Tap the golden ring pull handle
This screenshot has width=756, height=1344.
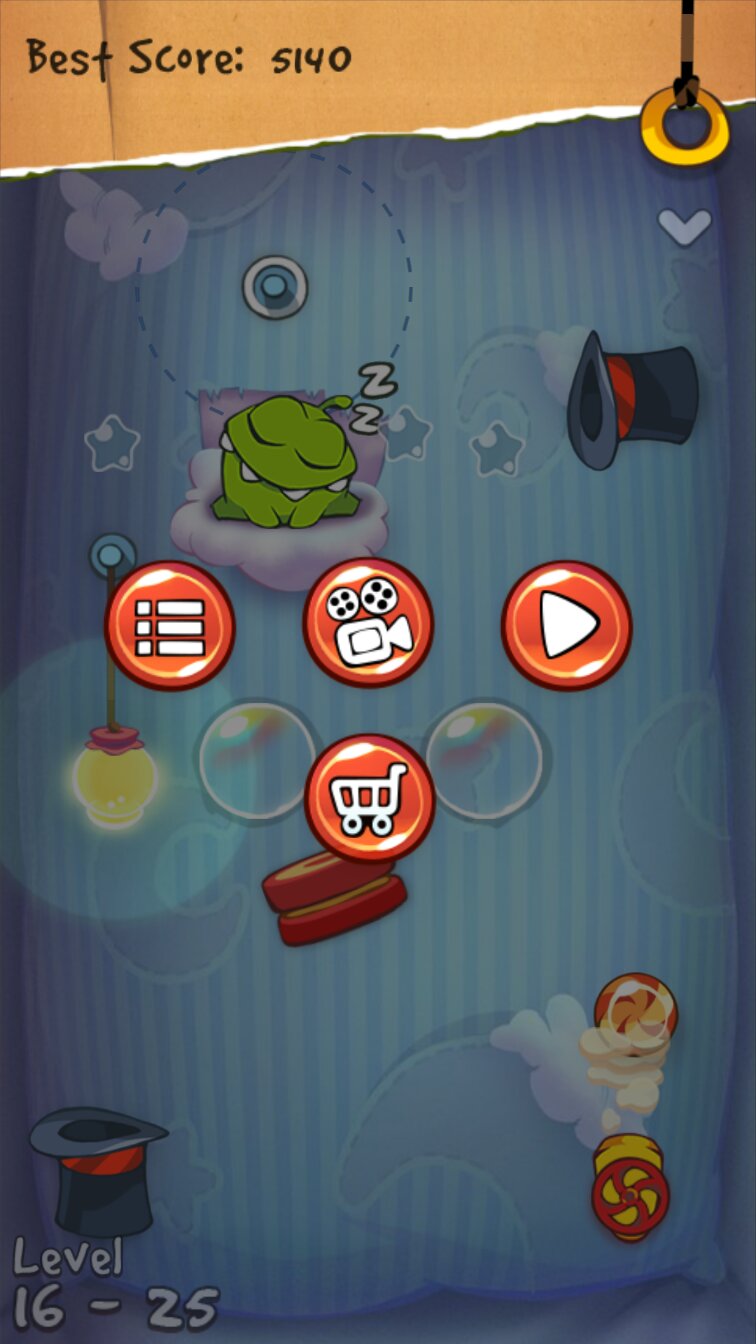click(685, 125)
